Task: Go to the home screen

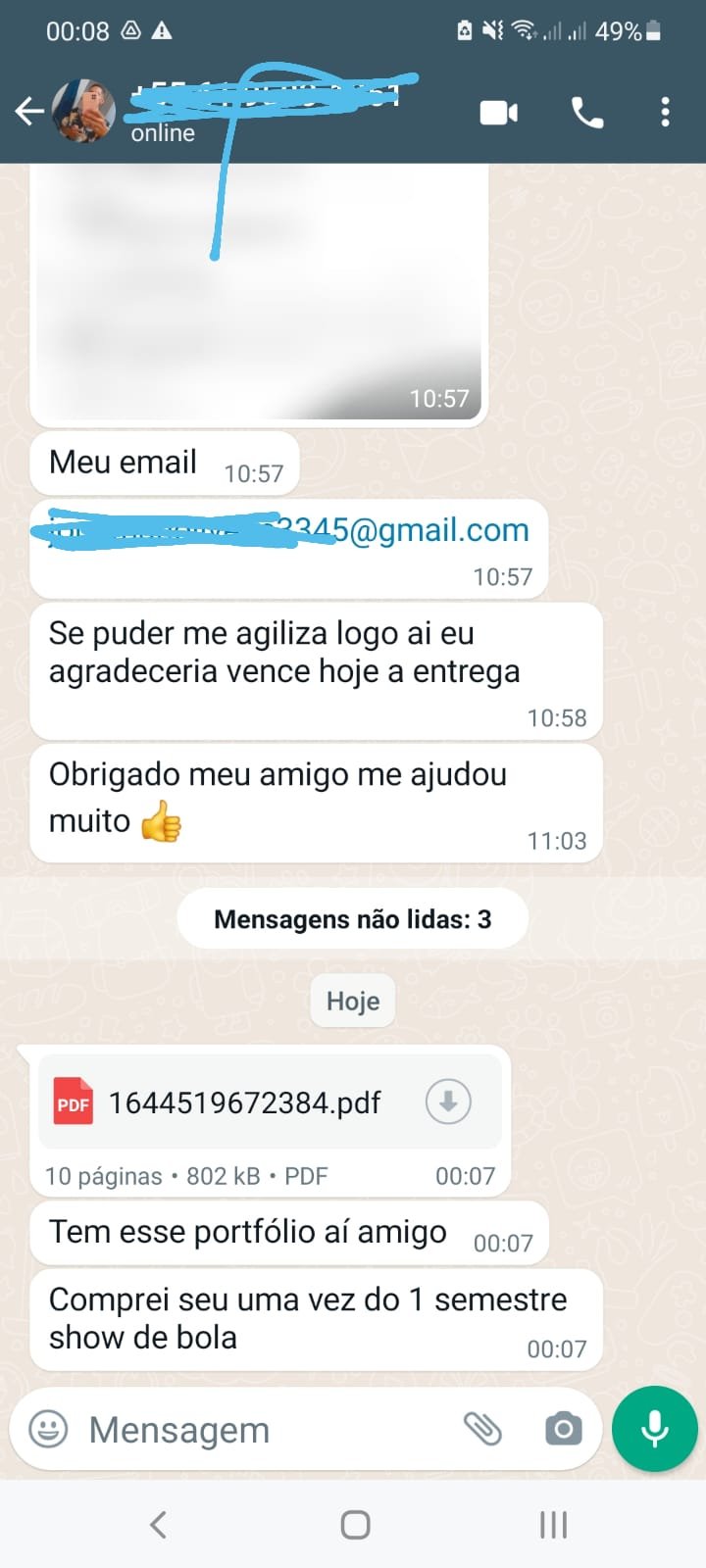Action: coord(355,1524)
